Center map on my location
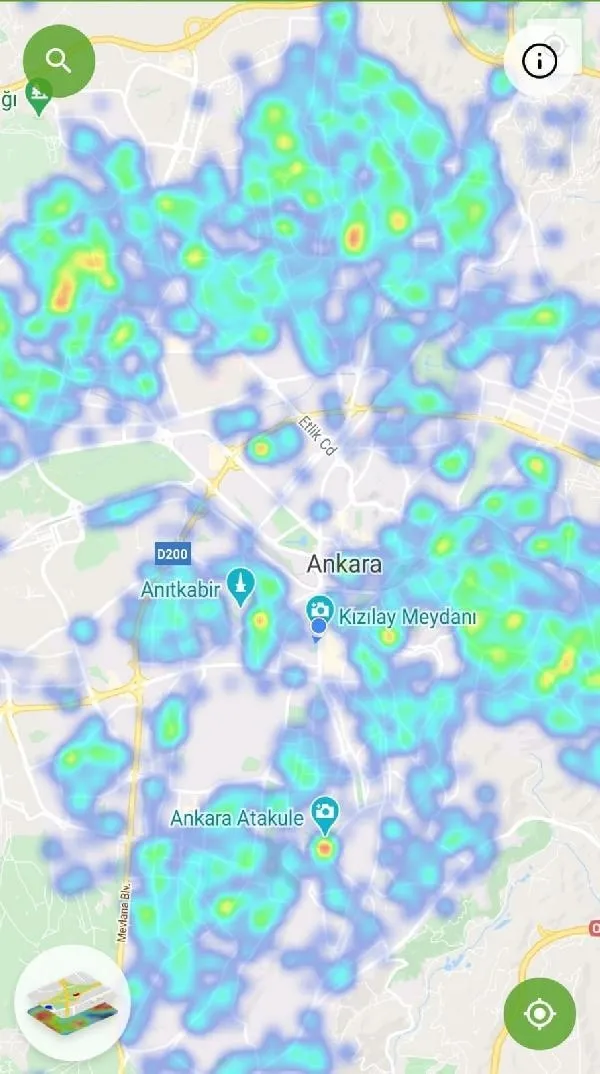Screen dimensions: 600x1074 pyautogui.click(x=540, y=1014)
